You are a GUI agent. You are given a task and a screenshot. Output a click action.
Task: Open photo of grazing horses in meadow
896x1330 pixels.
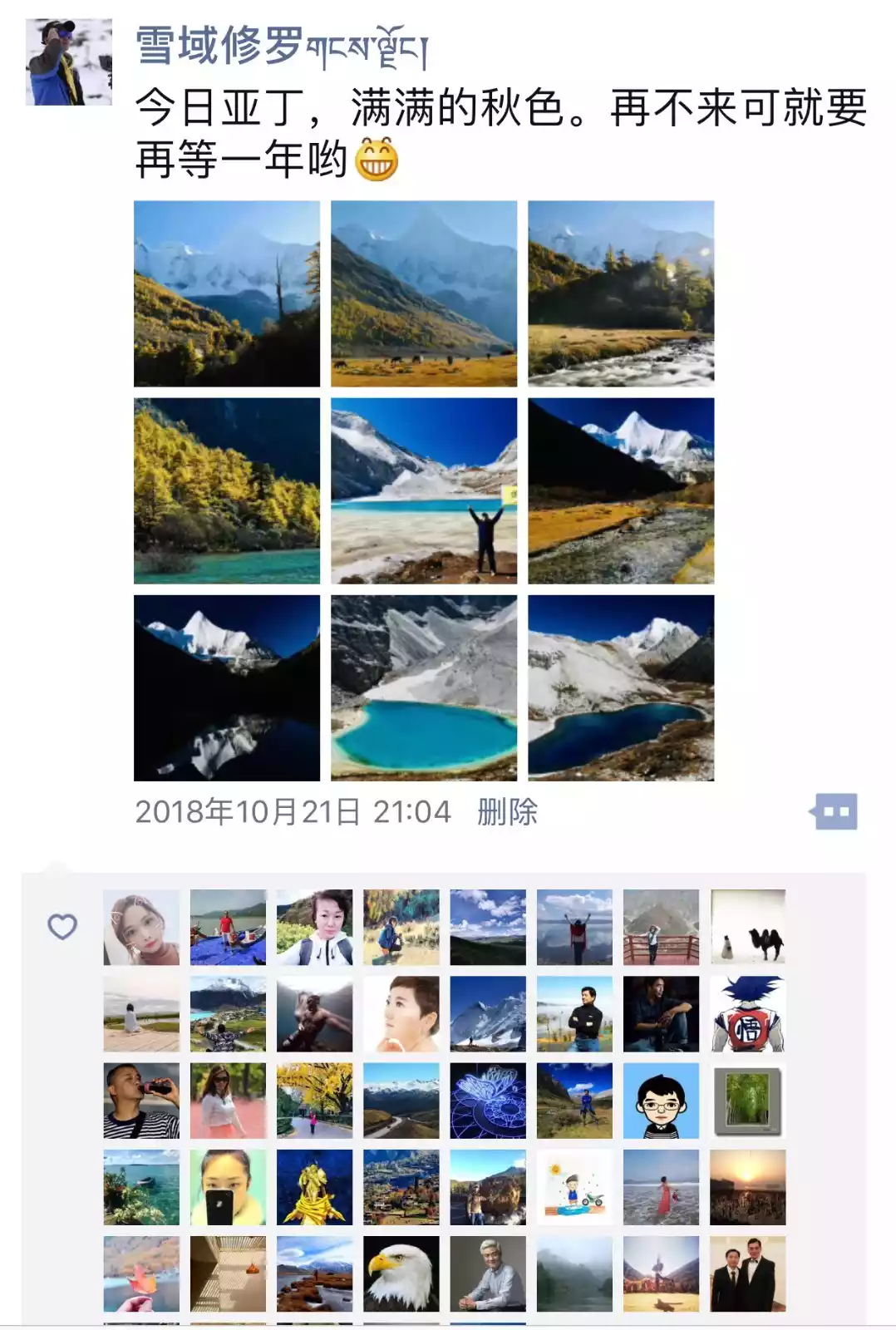(x=424, y=293)
